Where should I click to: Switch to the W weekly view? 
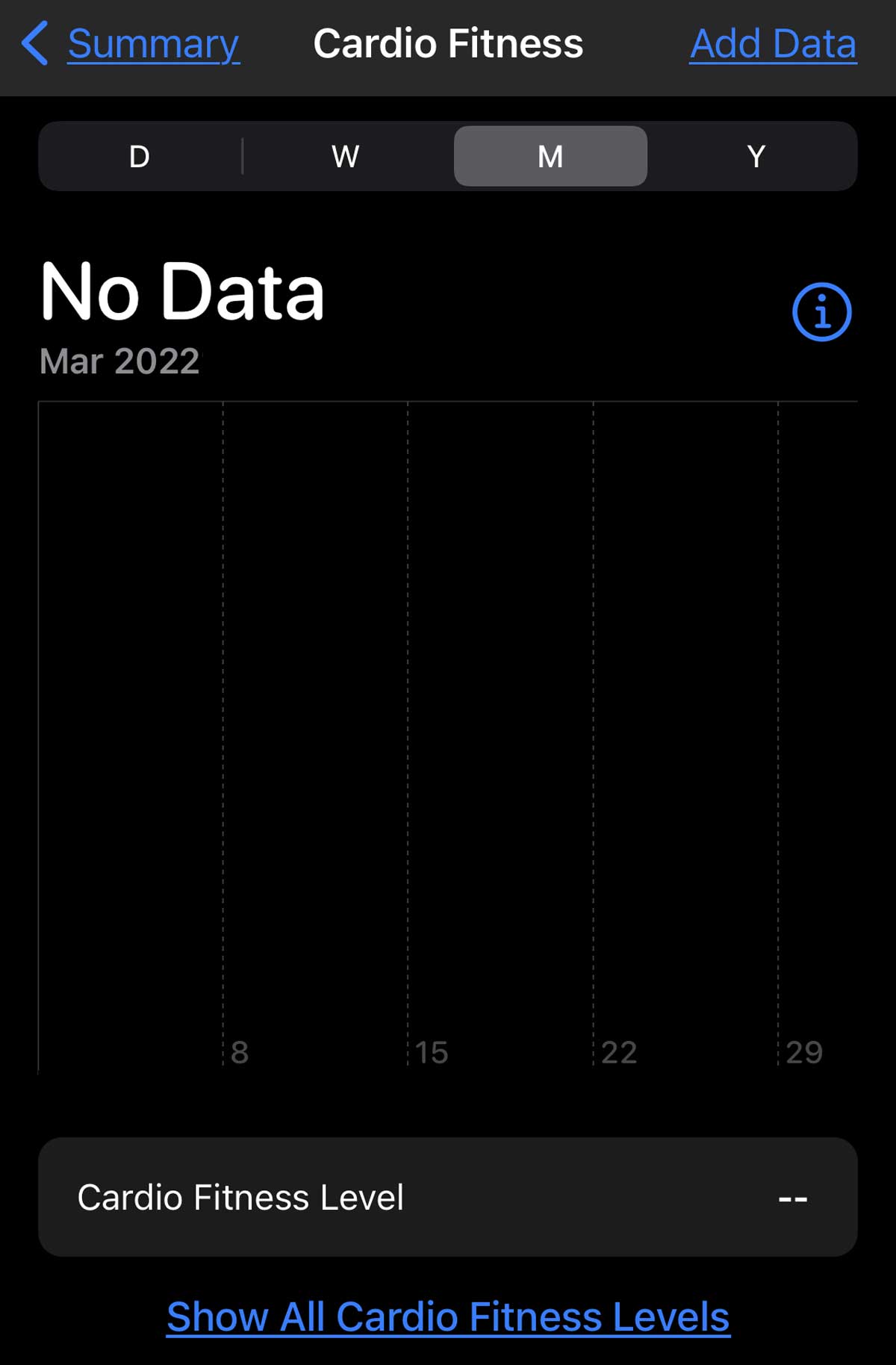(344, 156)
